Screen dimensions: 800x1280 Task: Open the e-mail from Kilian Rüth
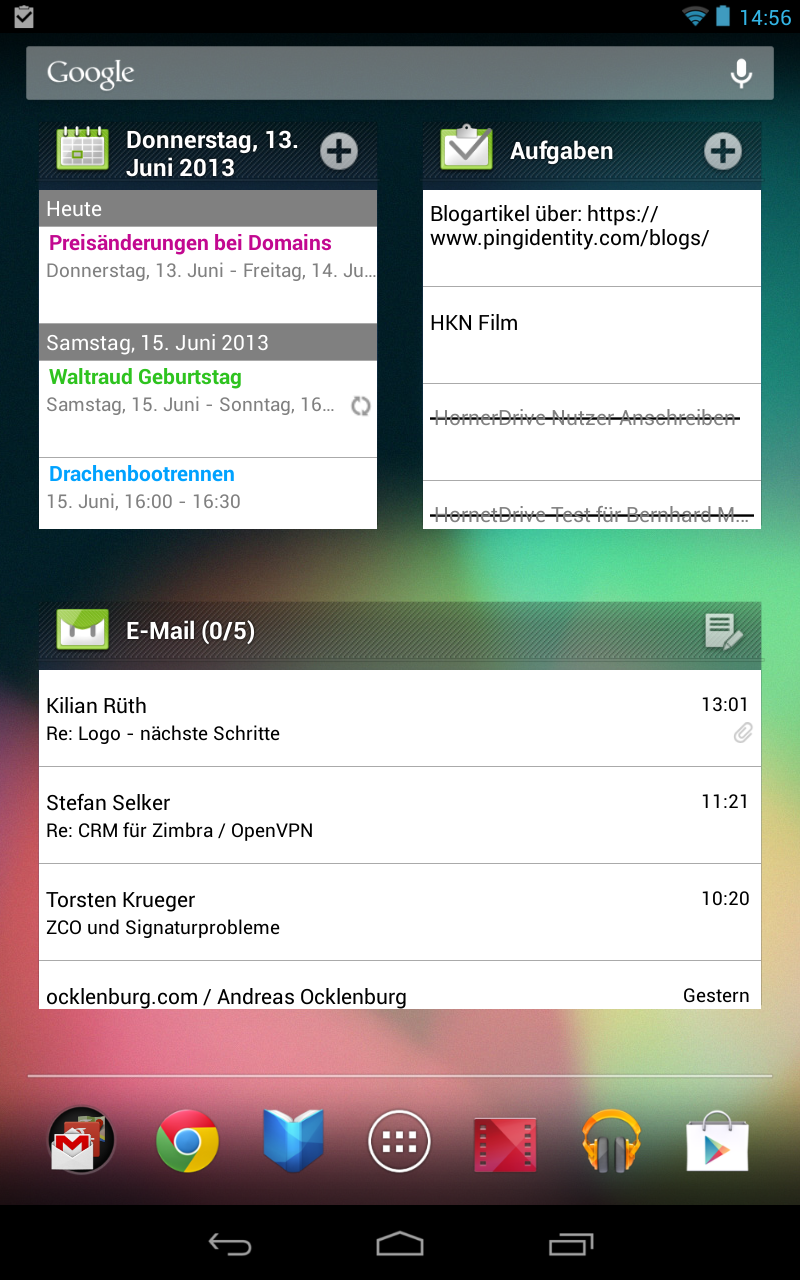coord(398,718)
